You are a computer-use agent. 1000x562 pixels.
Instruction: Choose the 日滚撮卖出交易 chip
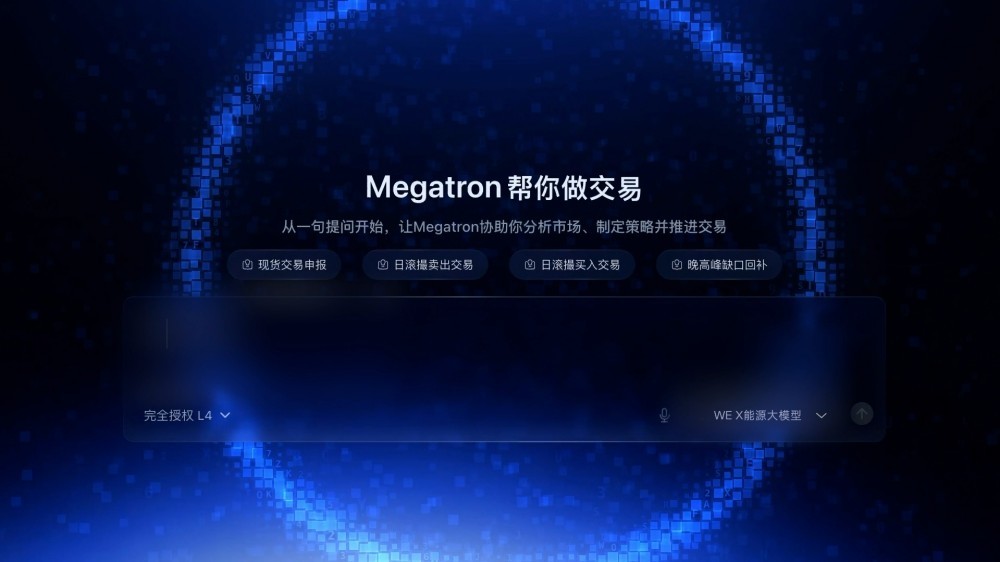click(425, 265)
